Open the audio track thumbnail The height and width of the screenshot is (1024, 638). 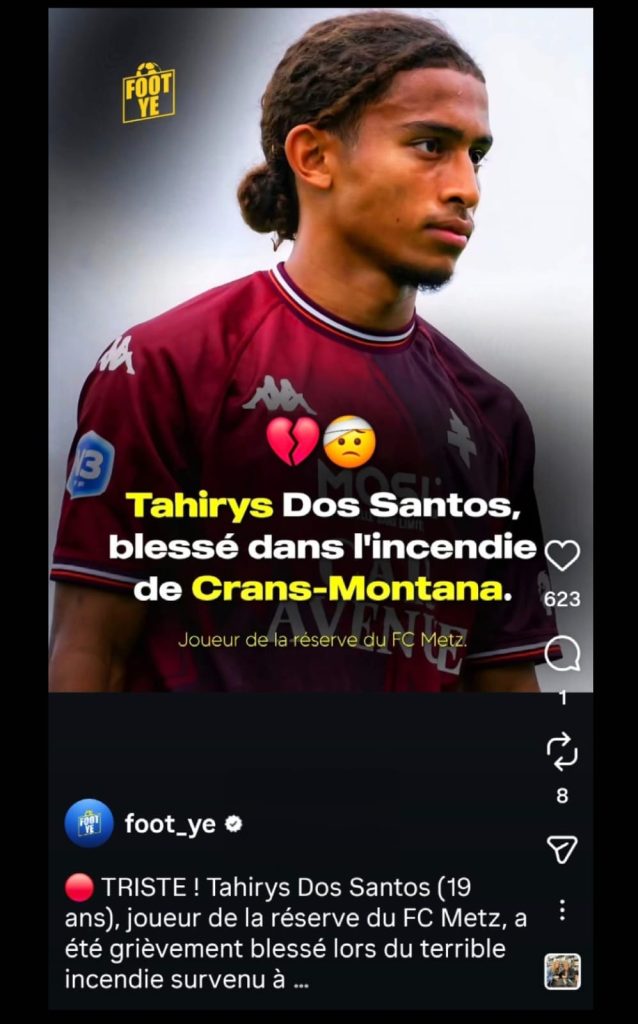tap(562, 971)
